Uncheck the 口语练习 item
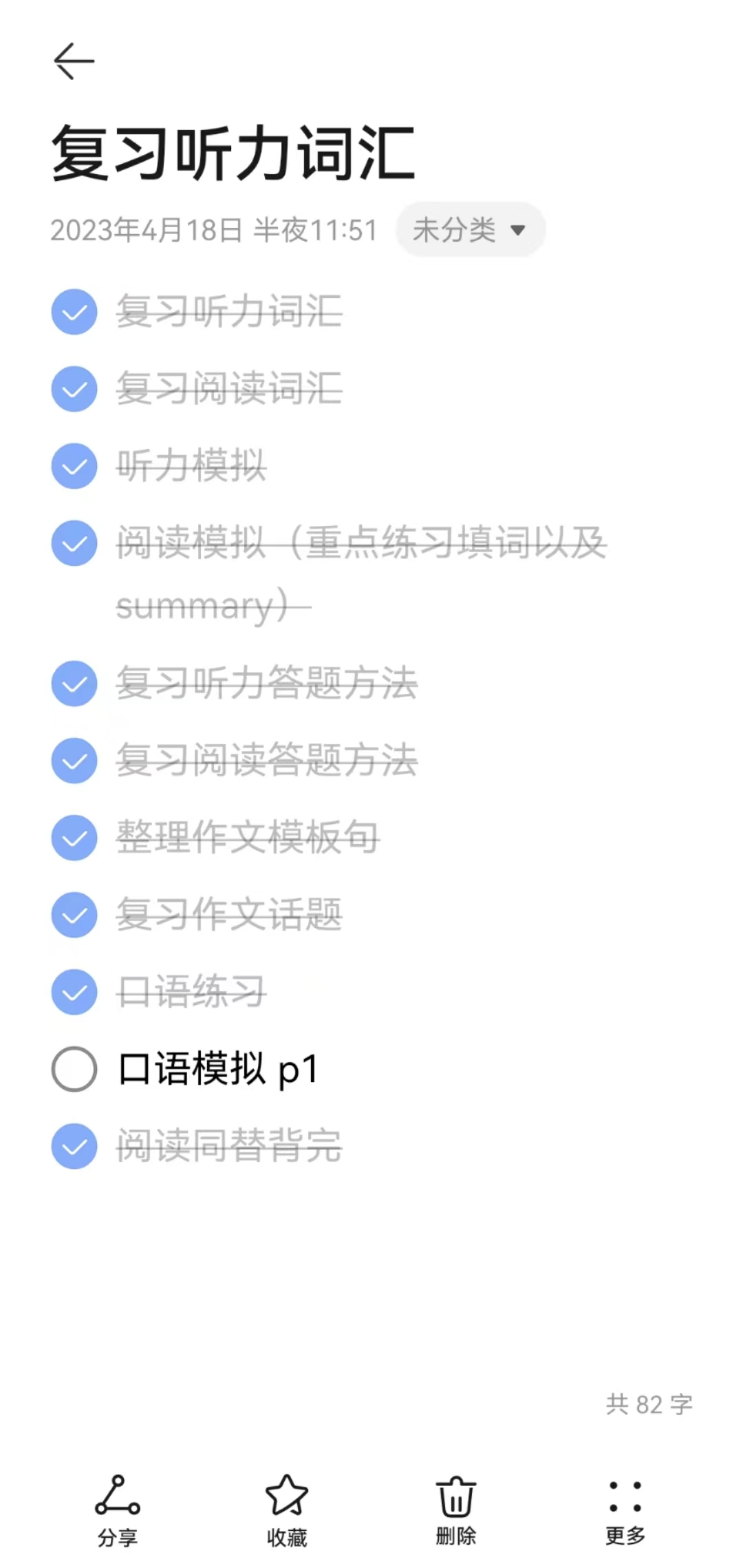This screenshot has width=743, height=1568. (74, 992)
